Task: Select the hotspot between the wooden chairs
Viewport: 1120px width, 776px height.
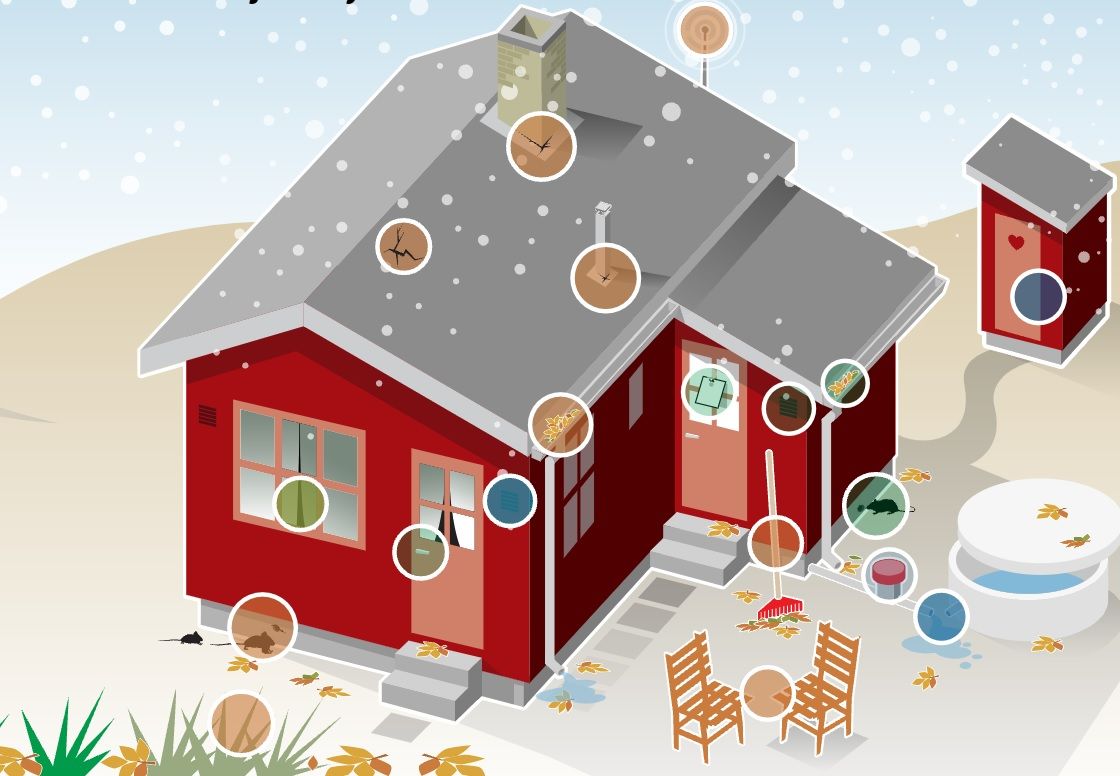Action: click(x=767, y=692)
